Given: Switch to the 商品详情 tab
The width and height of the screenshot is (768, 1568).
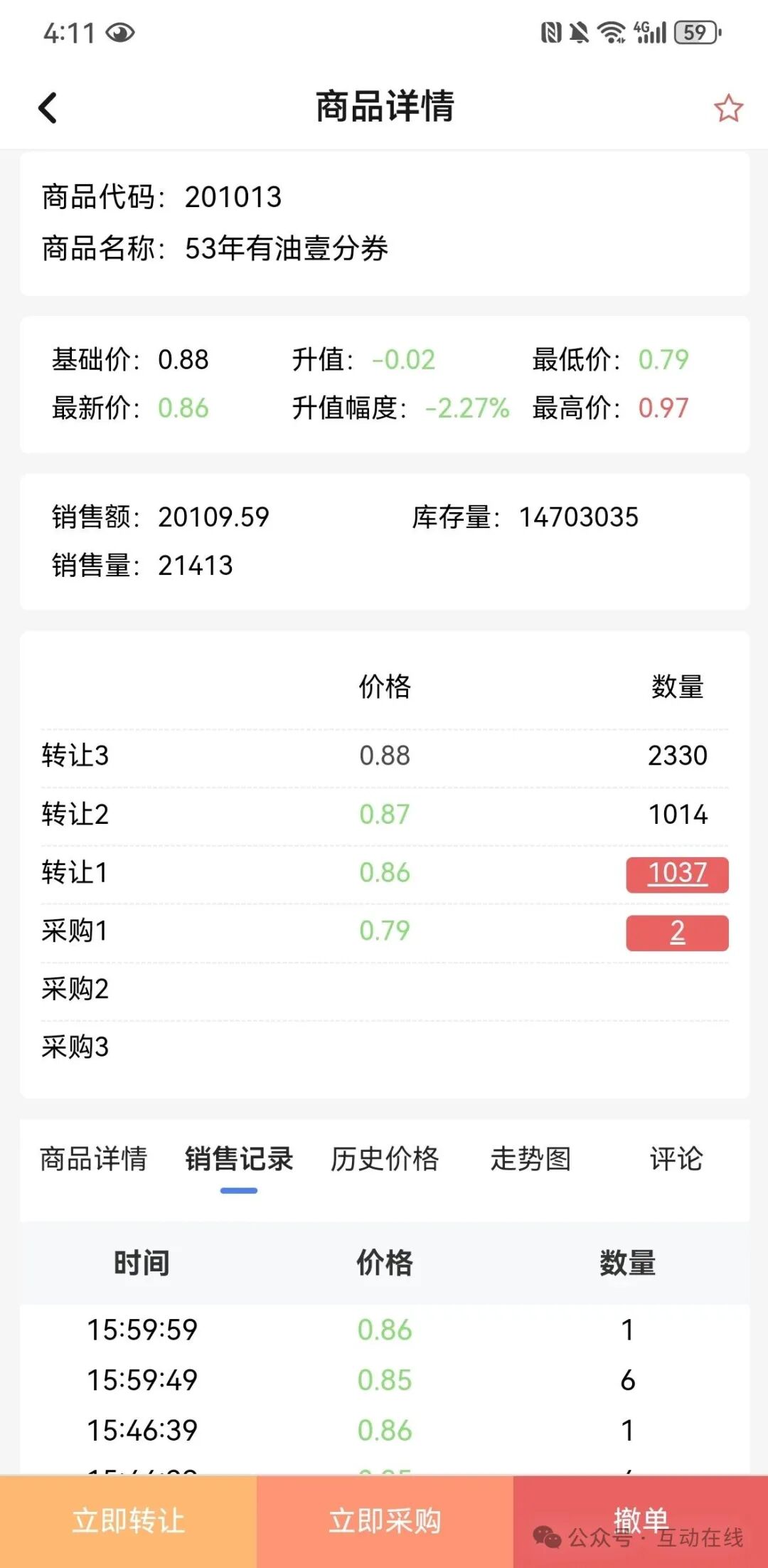Looking at the screenshot, I should tap(93, 1159).
